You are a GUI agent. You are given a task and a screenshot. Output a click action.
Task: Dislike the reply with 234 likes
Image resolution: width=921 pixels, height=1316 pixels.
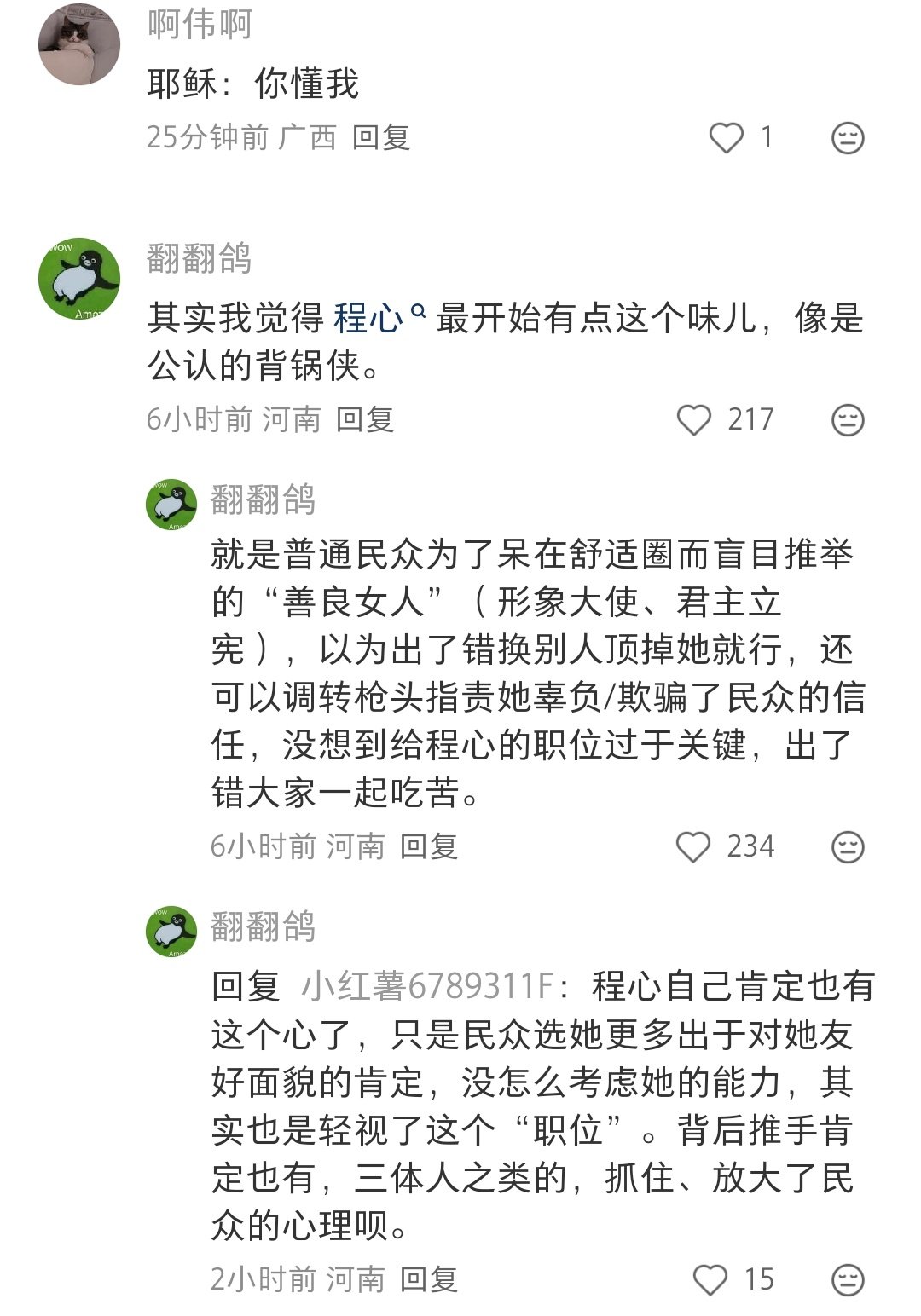click(x=848, y=847)
